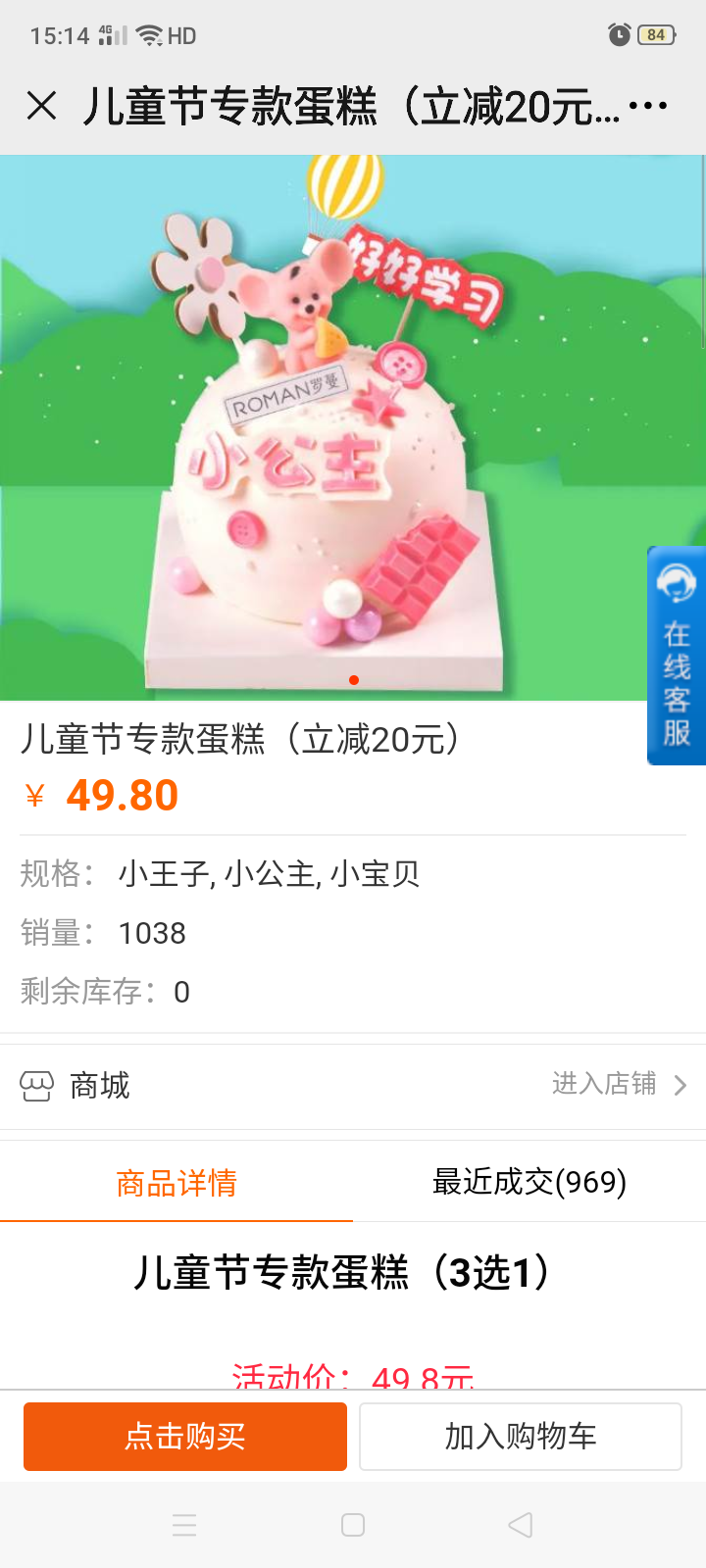
Task: Go to the system home screen
Action: [x=353, y=1525]
